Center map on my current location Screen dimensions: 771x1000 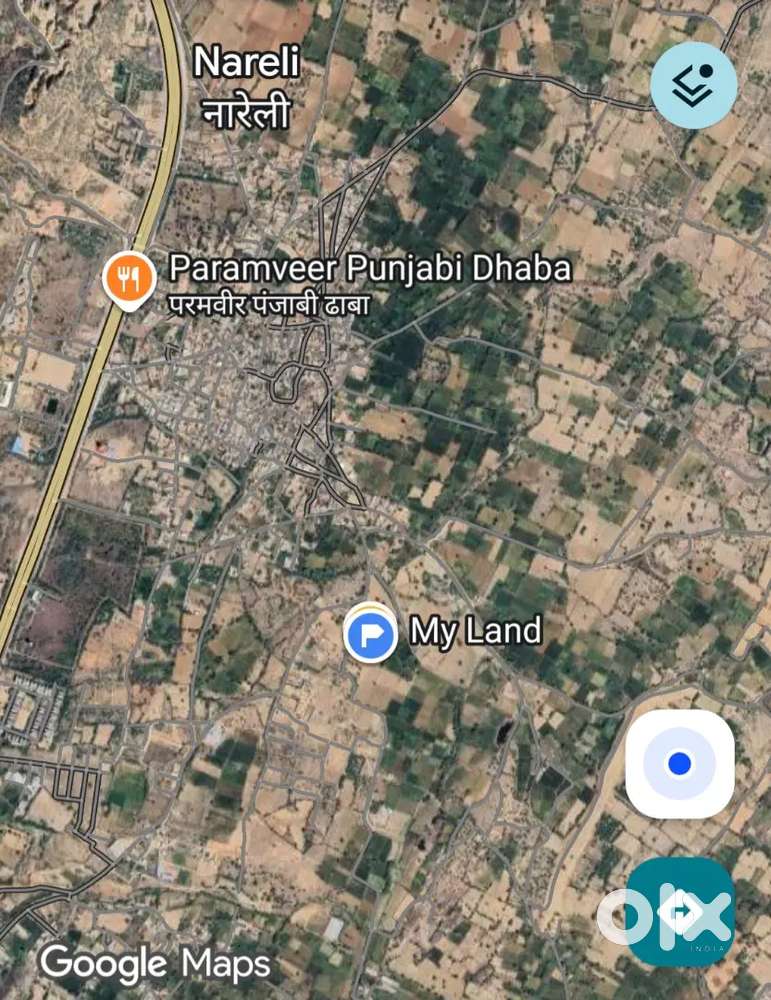680,764
